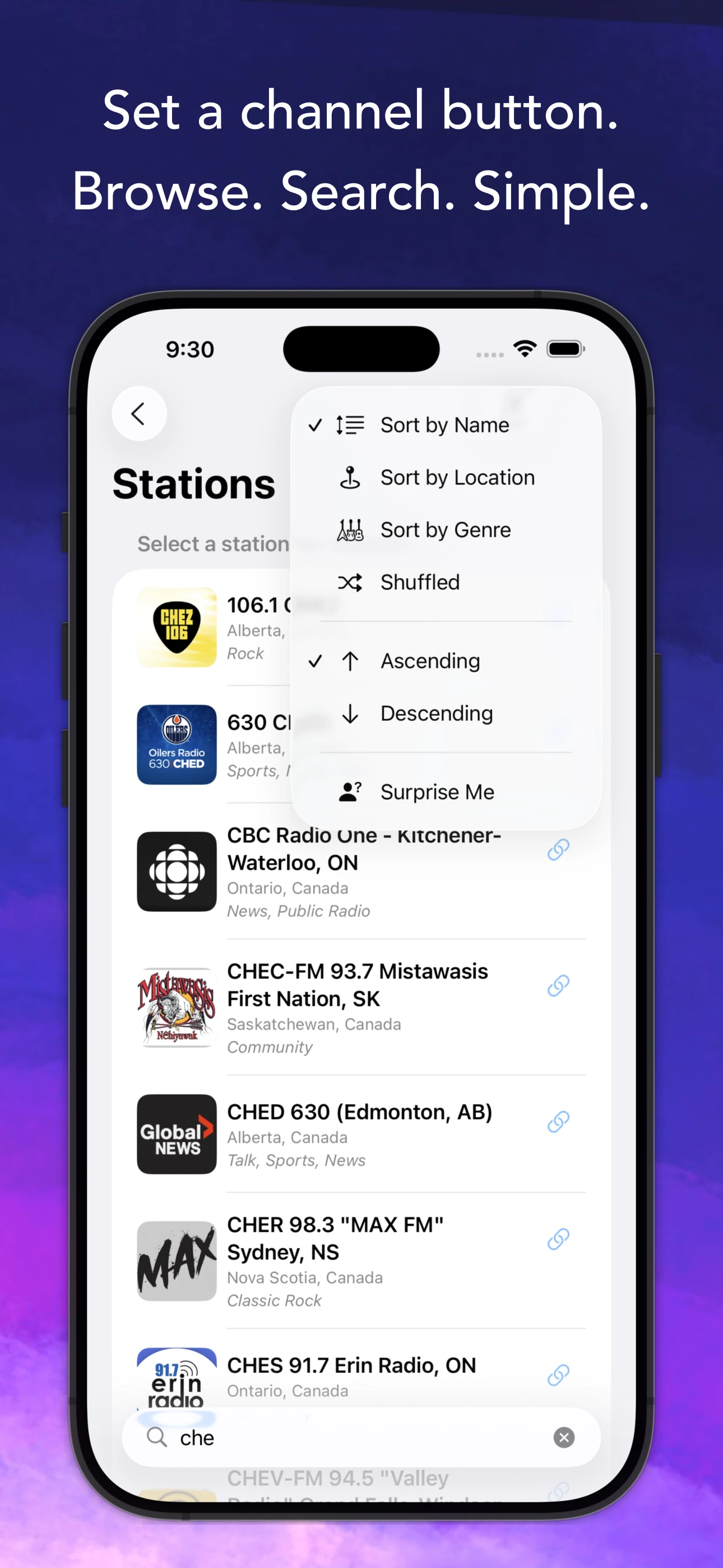Clear the search with the X button
This screenshot has width=723, height=1568.
[x=564, y=1437]
